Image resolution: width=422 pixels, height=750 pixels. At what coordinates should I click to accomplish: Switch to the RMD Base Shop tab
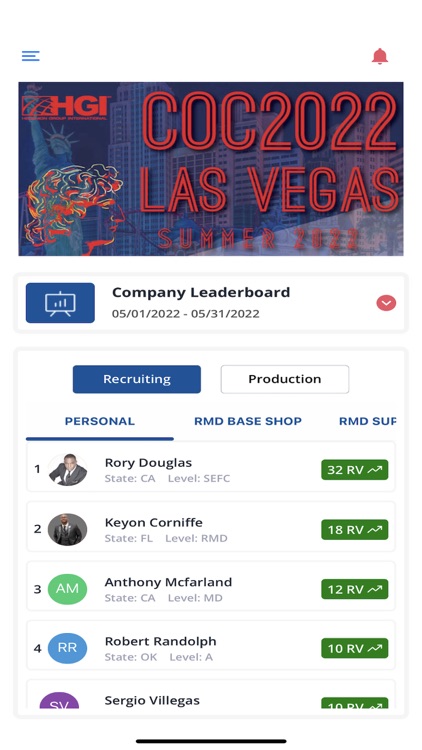(248, 421)
